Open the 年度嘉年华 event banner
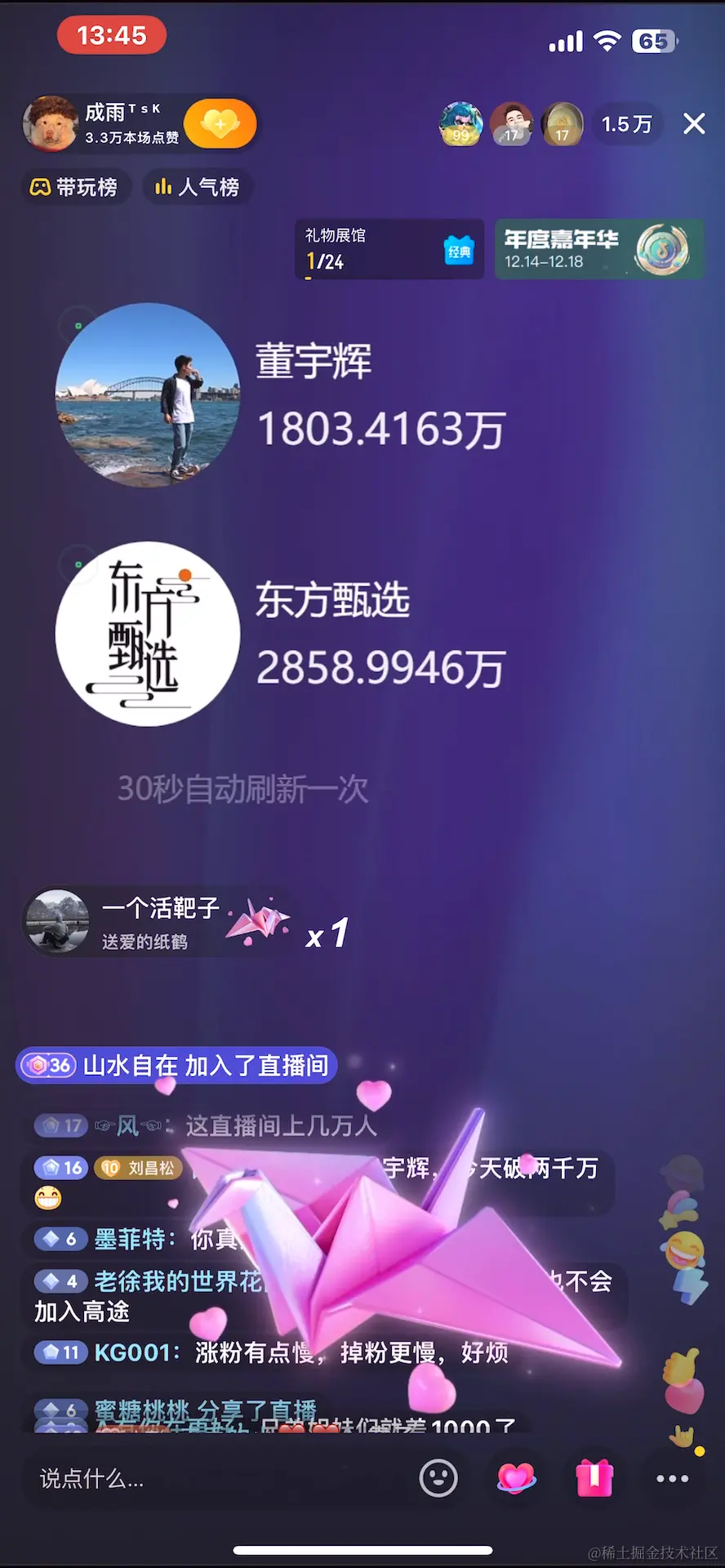The height and width of the screenshot is (1568, 725). tap(598, 249)
